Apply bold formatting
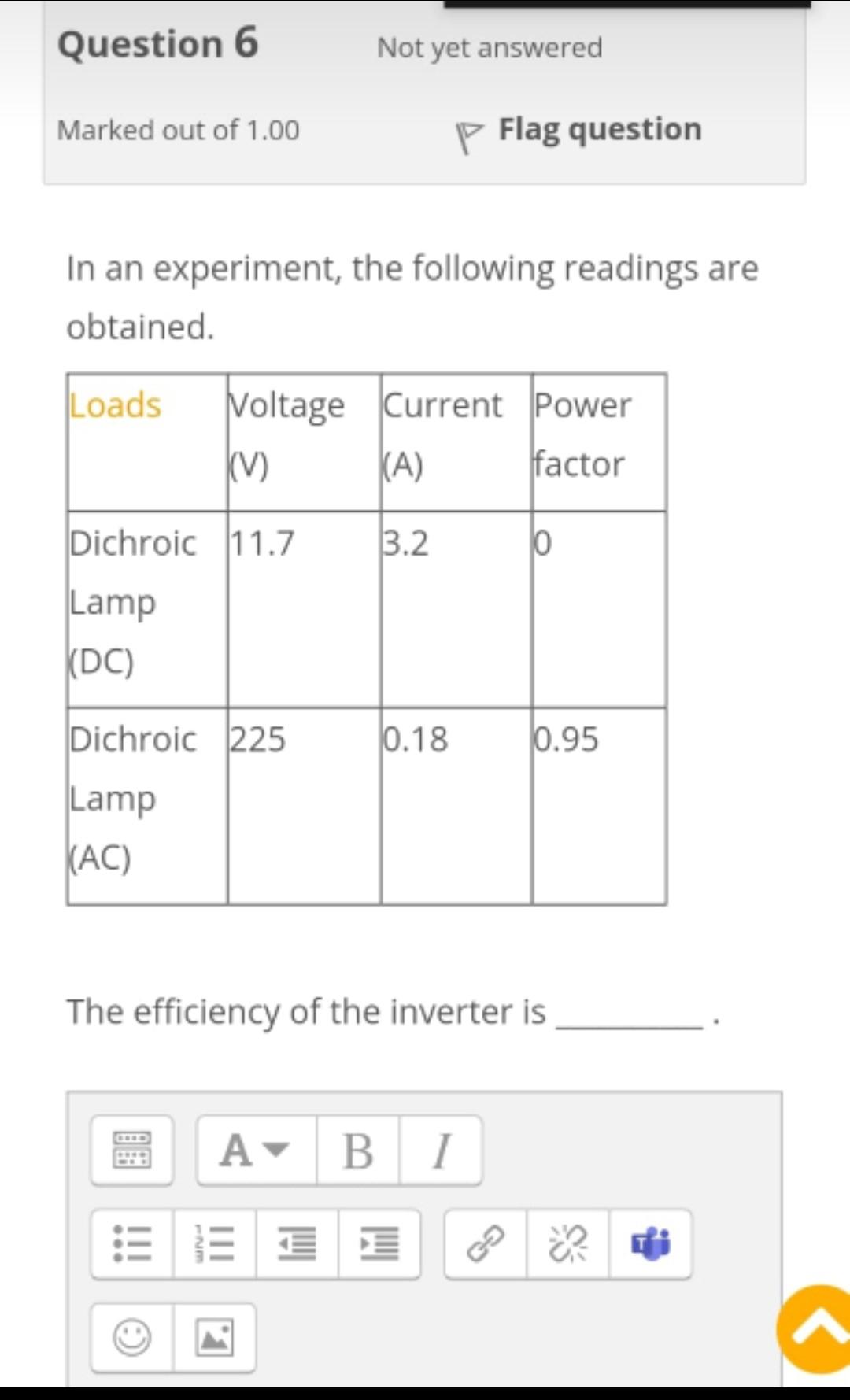 tap(358, 1150)
